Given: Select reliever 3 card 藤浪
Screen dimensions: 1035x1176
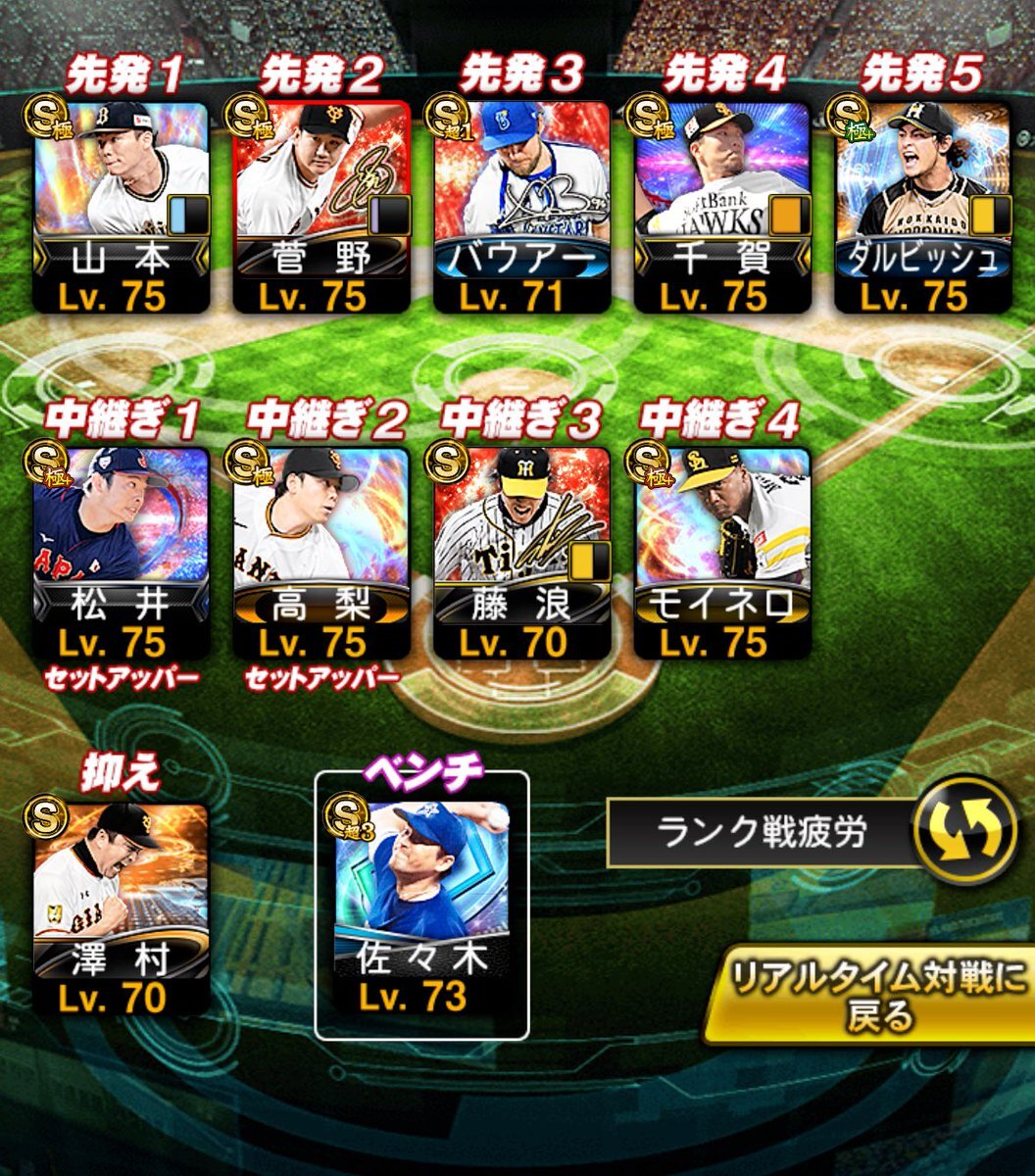Looking at the screenshot, I should pos(520,552).
